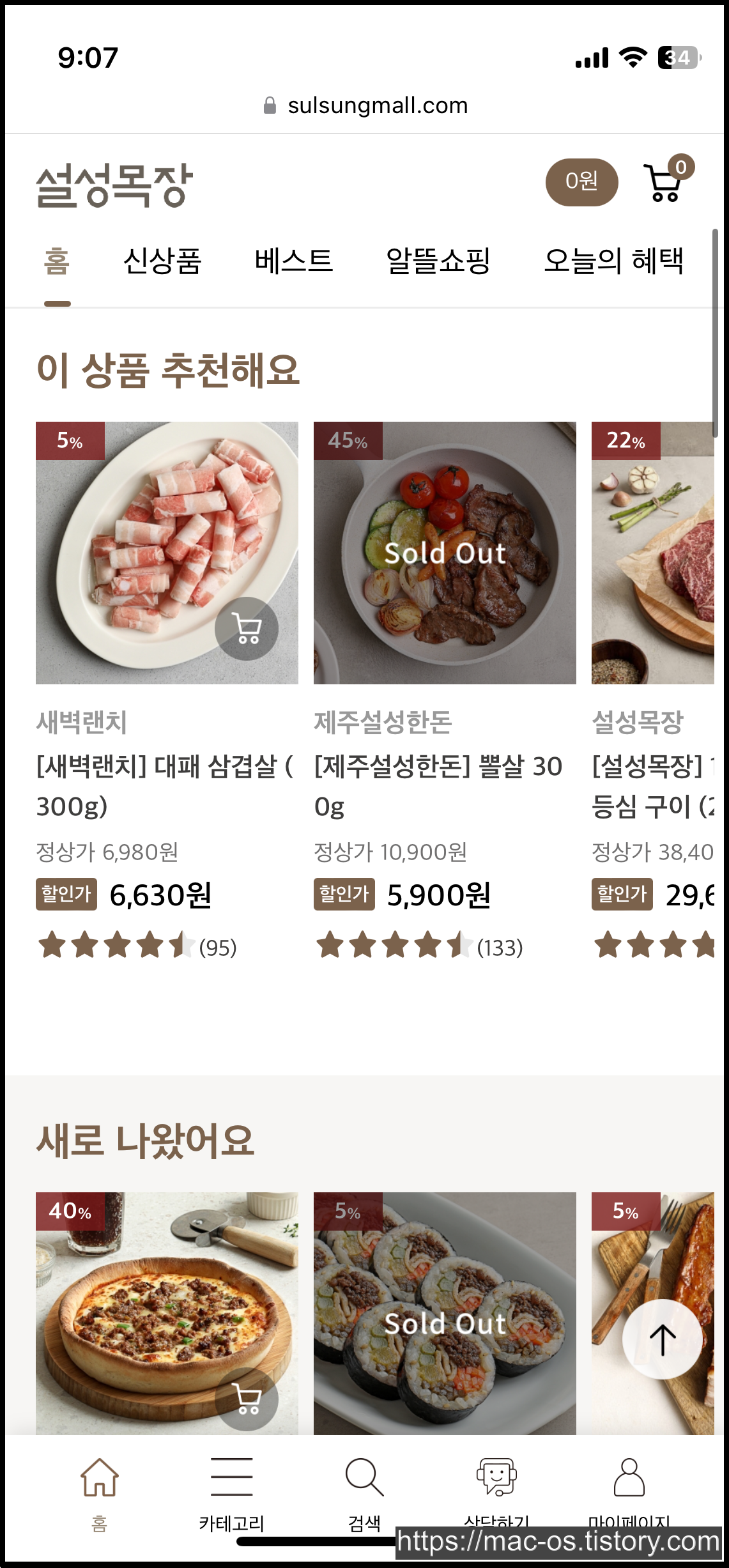Switch to the 알뜰쇼핑 tab
This screenshot has width=729, height=1568.
click(x=438, y=261)
